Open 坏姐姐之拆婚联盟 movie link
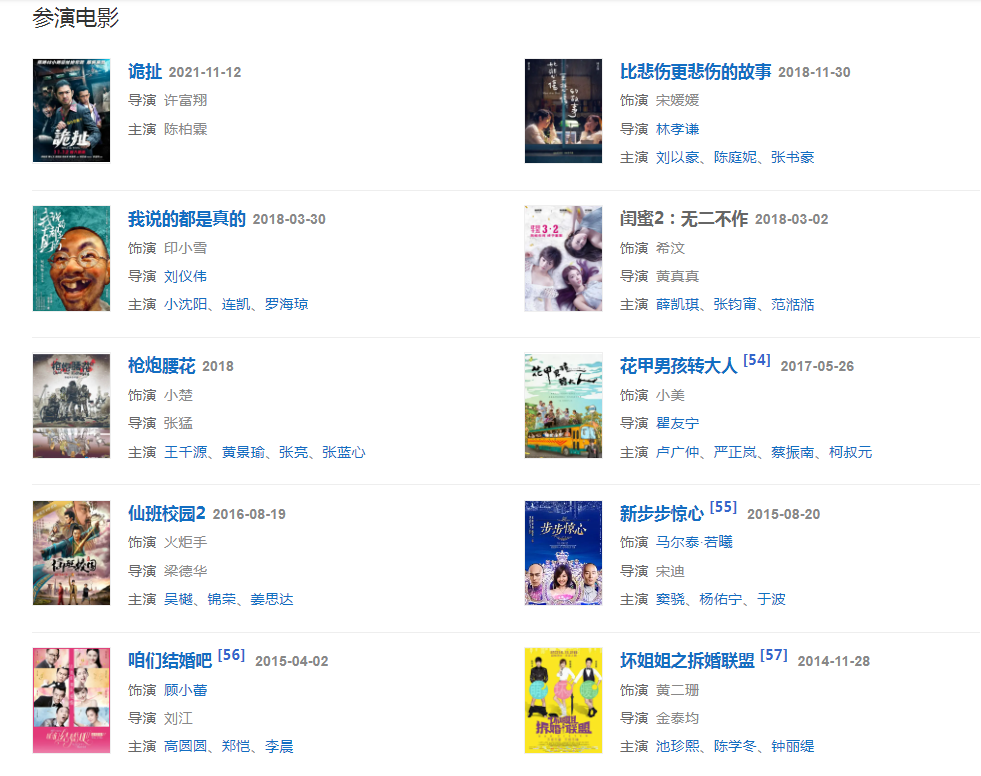 coord(687,661)
